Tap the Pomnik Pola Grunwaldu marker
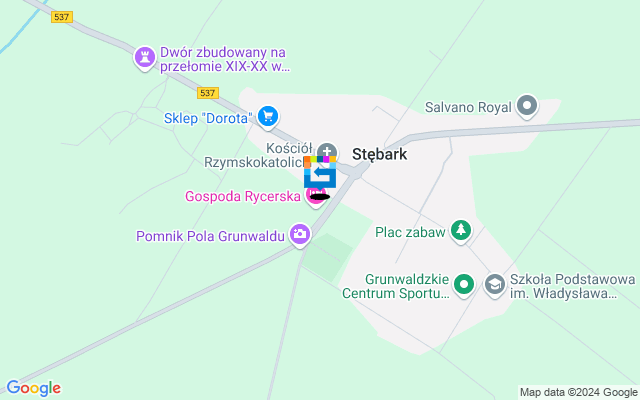The image size is (640, 400). pos(299,236)
